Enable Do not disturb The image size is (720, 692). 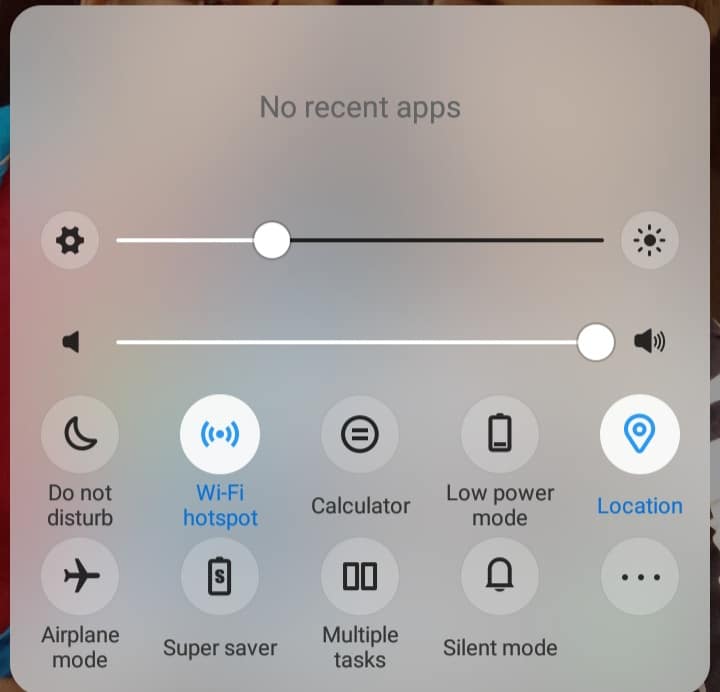(80, 435)
